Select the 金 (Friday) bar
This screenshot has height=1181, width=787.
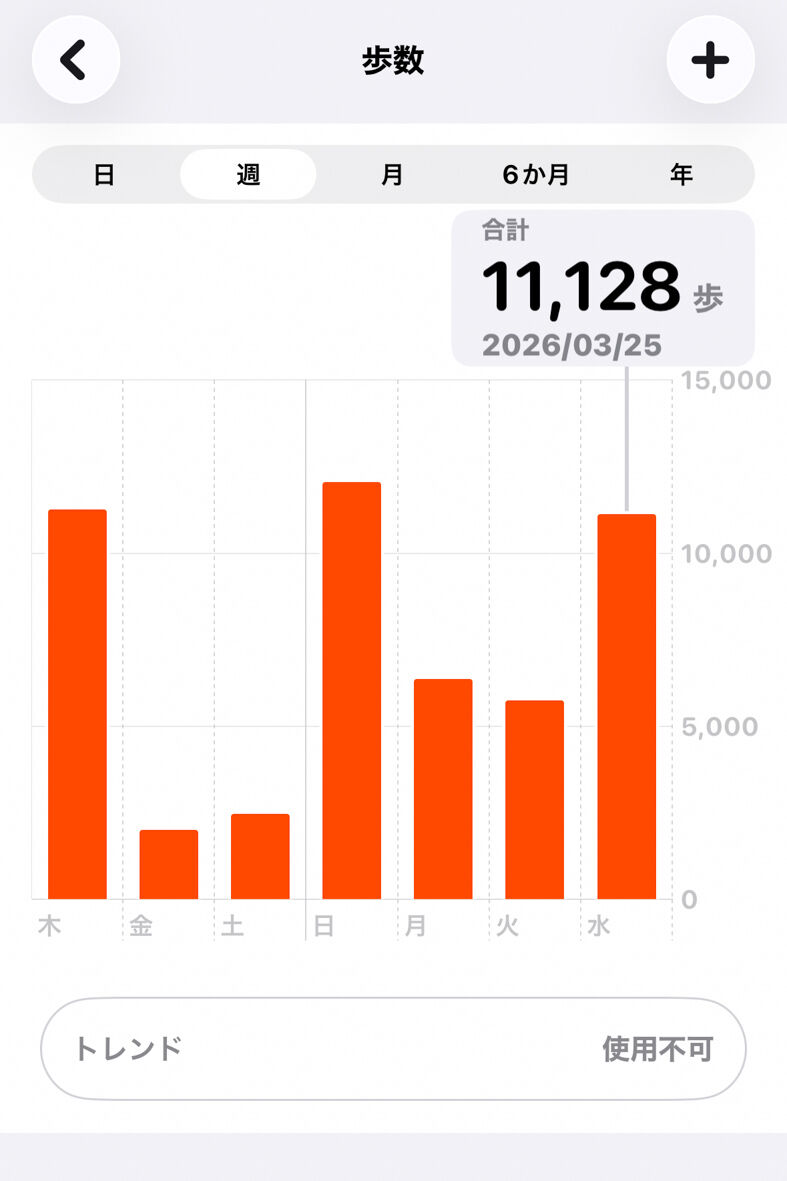coord(169,865)
